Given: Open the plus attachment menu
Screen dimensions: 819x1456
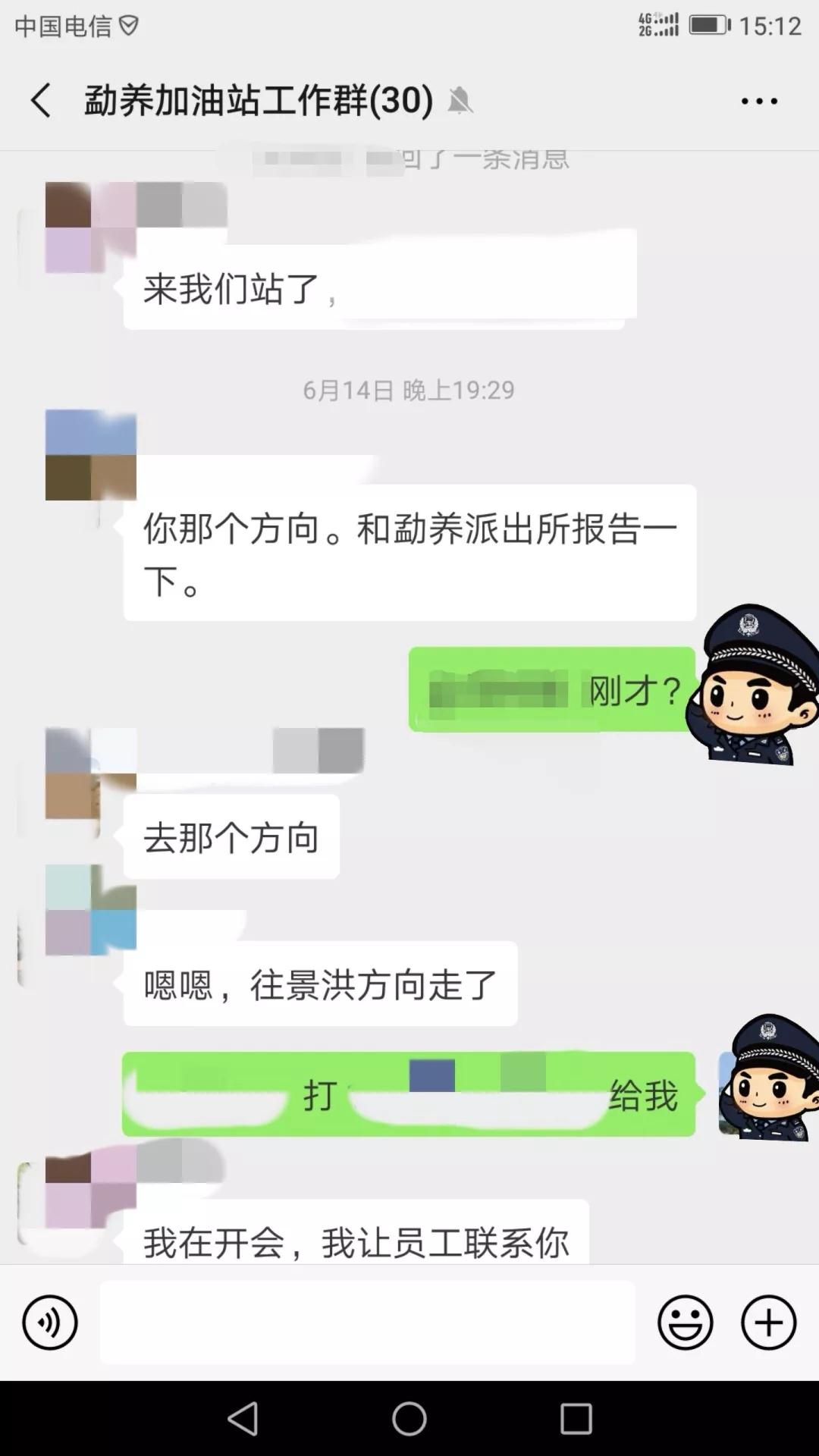Looking at the screenshot, I should click(768, 1323).
